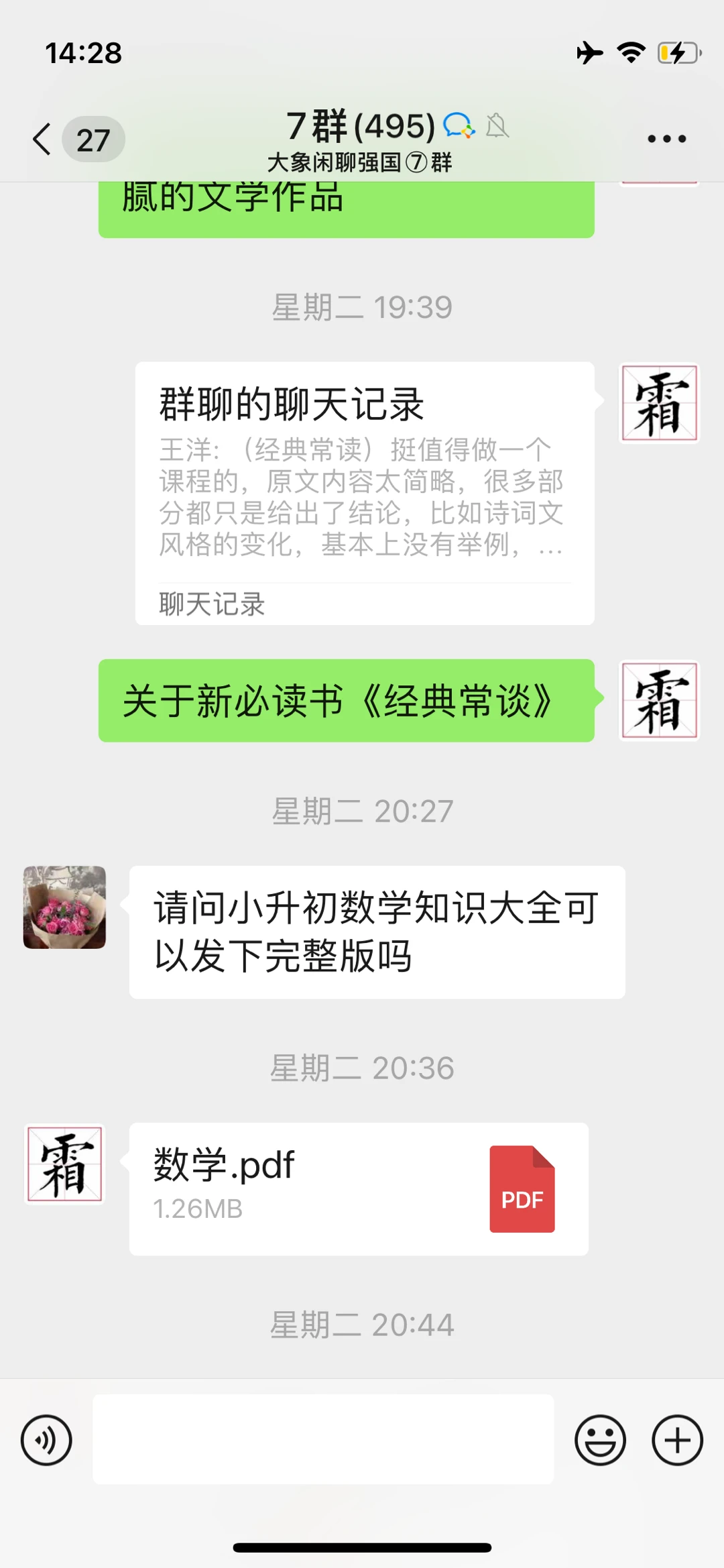The width and height of the screenshot is (724, 1568).
Task: View the flower bouquet avatar's profile
Action: (64, 907)
